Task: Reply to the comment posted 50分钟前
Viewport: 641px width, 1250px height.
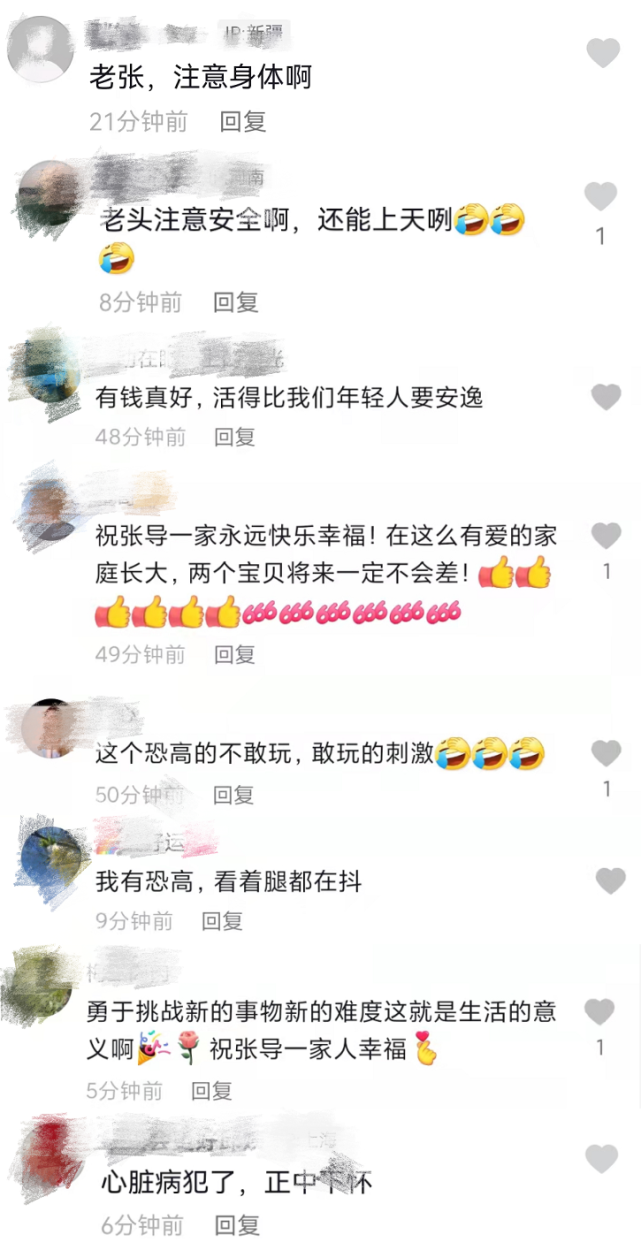Action: (x=236, y=795)
